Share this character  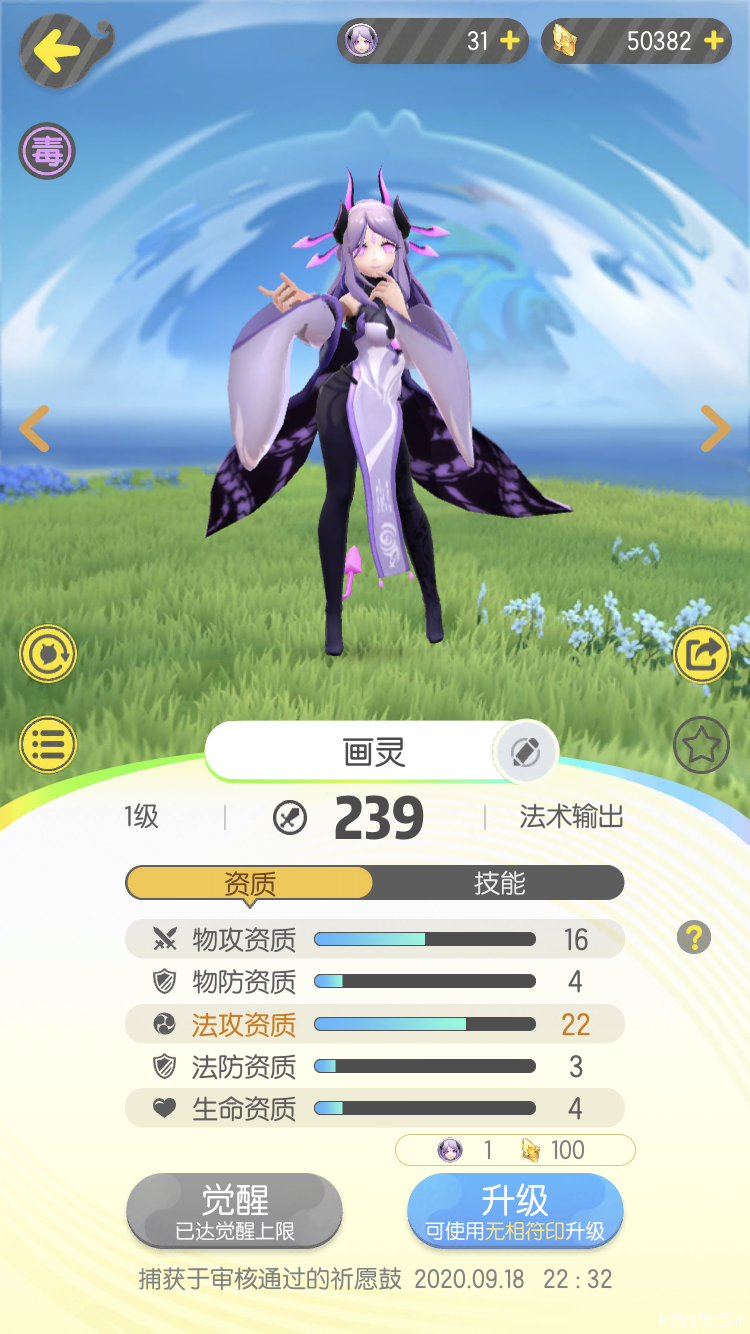click(701, 655)
